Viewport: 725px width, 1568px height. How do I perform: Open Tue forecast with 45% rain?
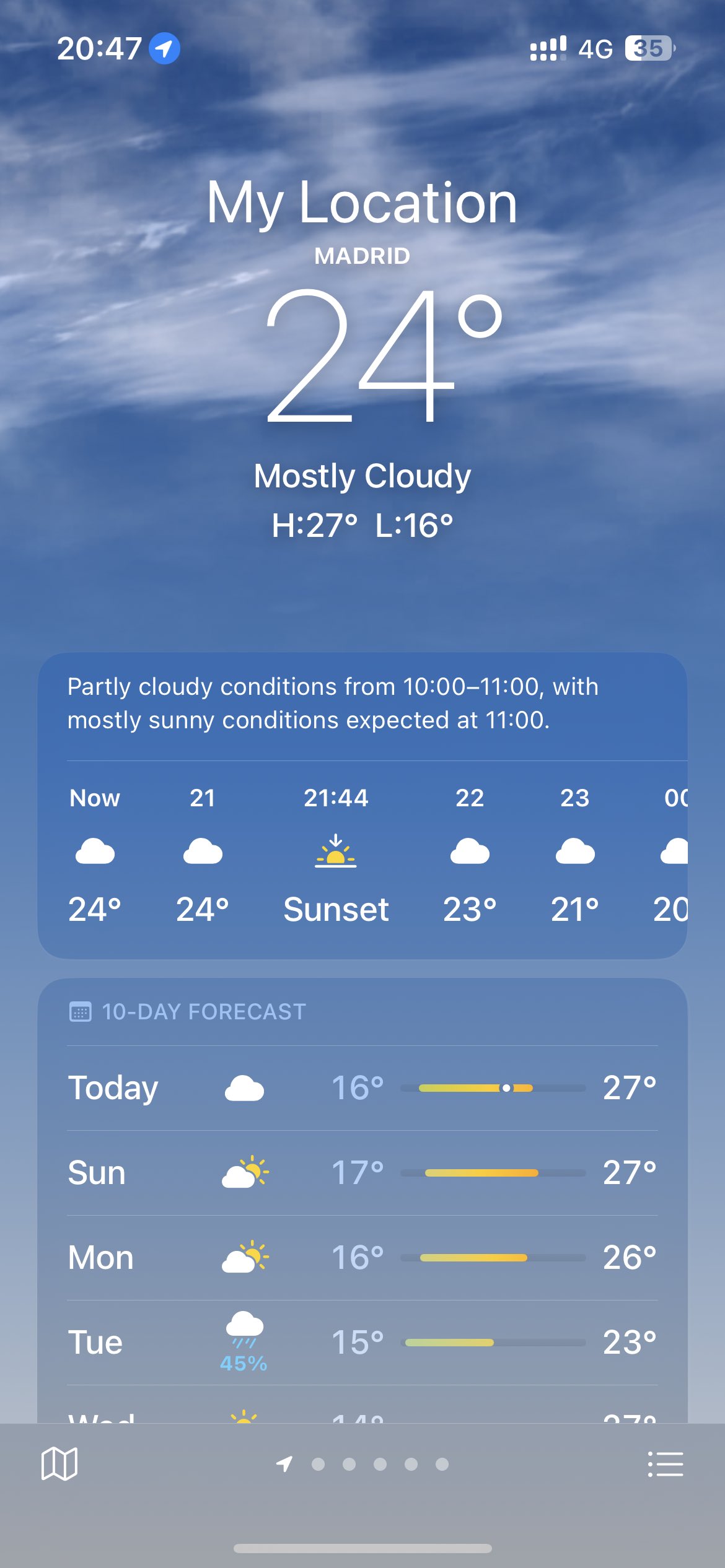pyautogui.click(x=362, y=1343)
